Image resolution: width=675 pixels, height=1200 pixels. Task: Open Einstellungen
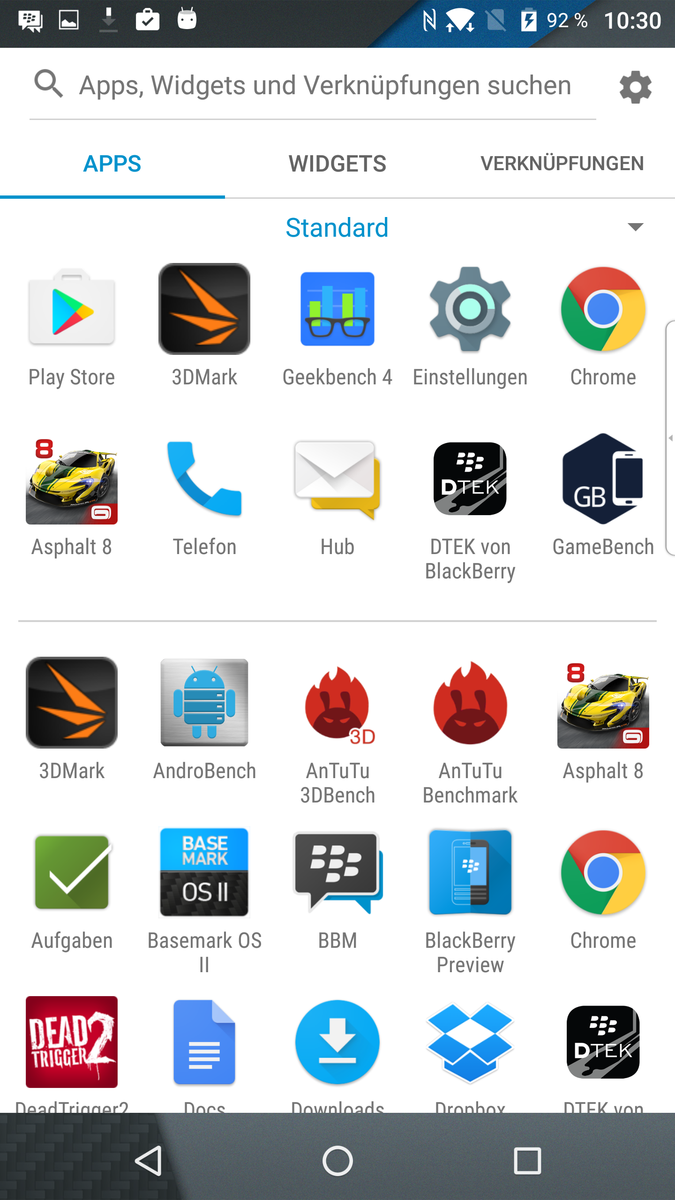[x=470, y=310]
